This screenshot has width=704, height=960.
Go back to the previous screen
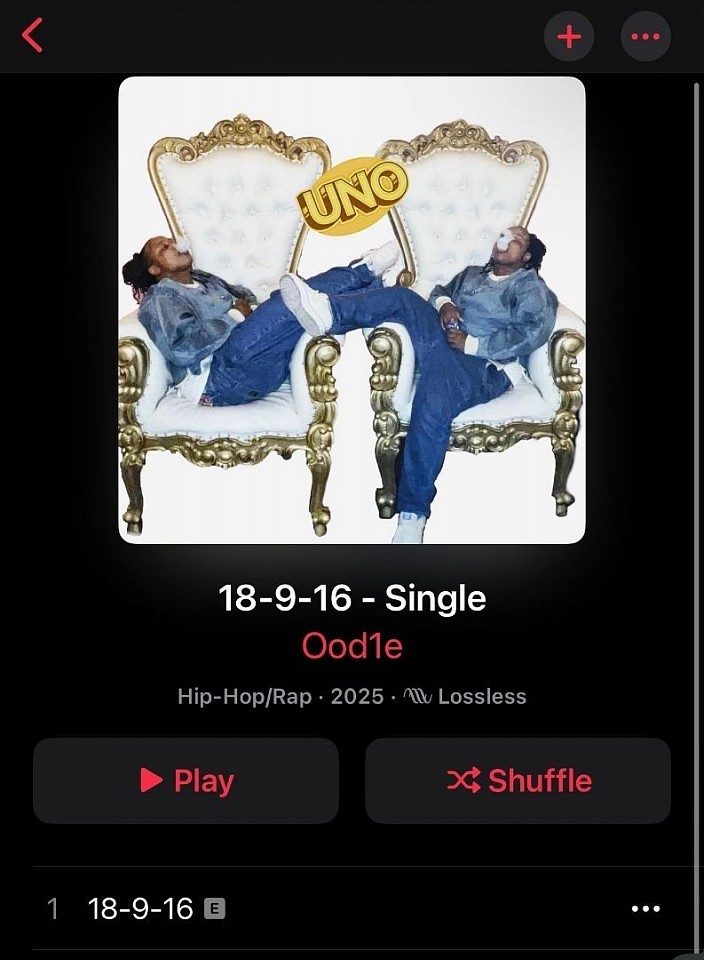coord(33,36)
